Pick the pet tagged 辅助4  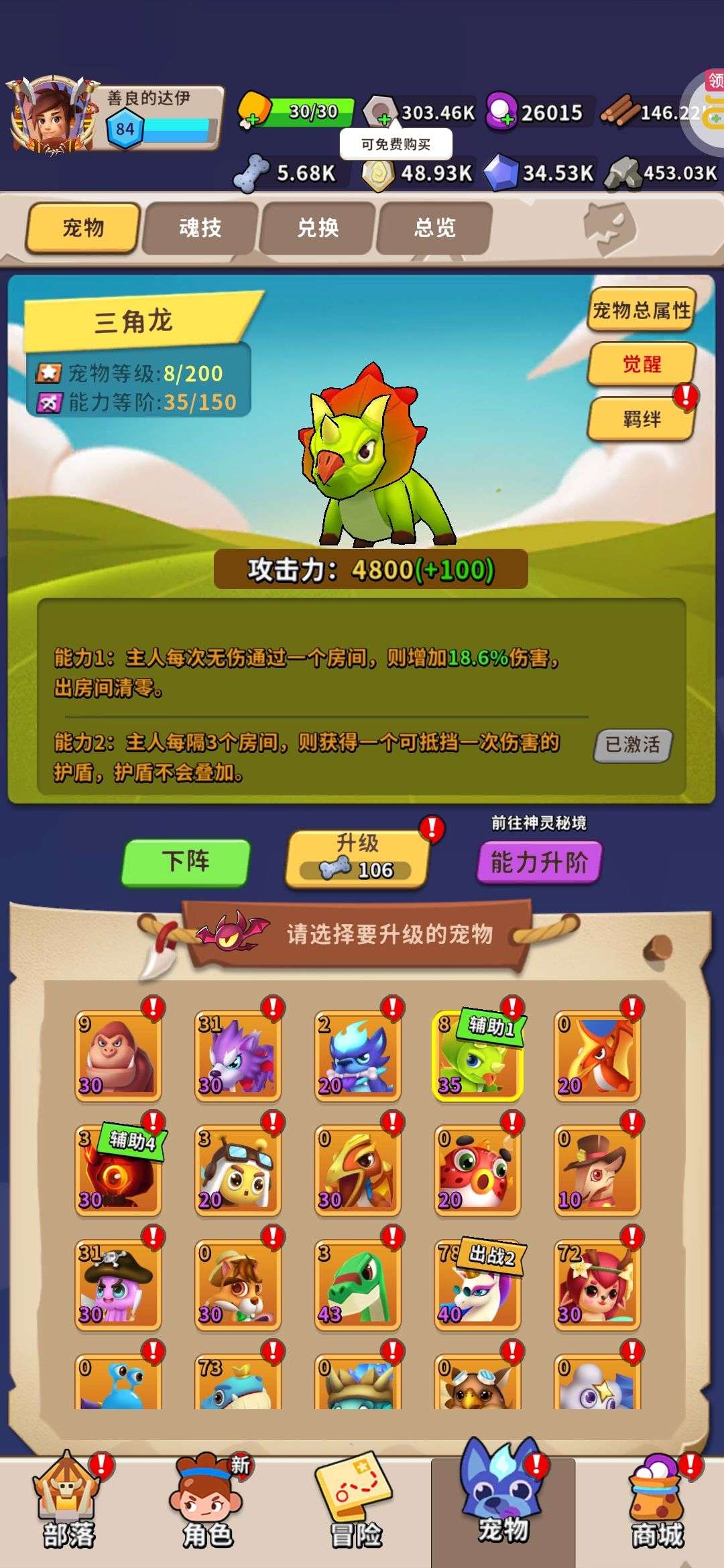pyautogui.click(x=118, y=1169)
